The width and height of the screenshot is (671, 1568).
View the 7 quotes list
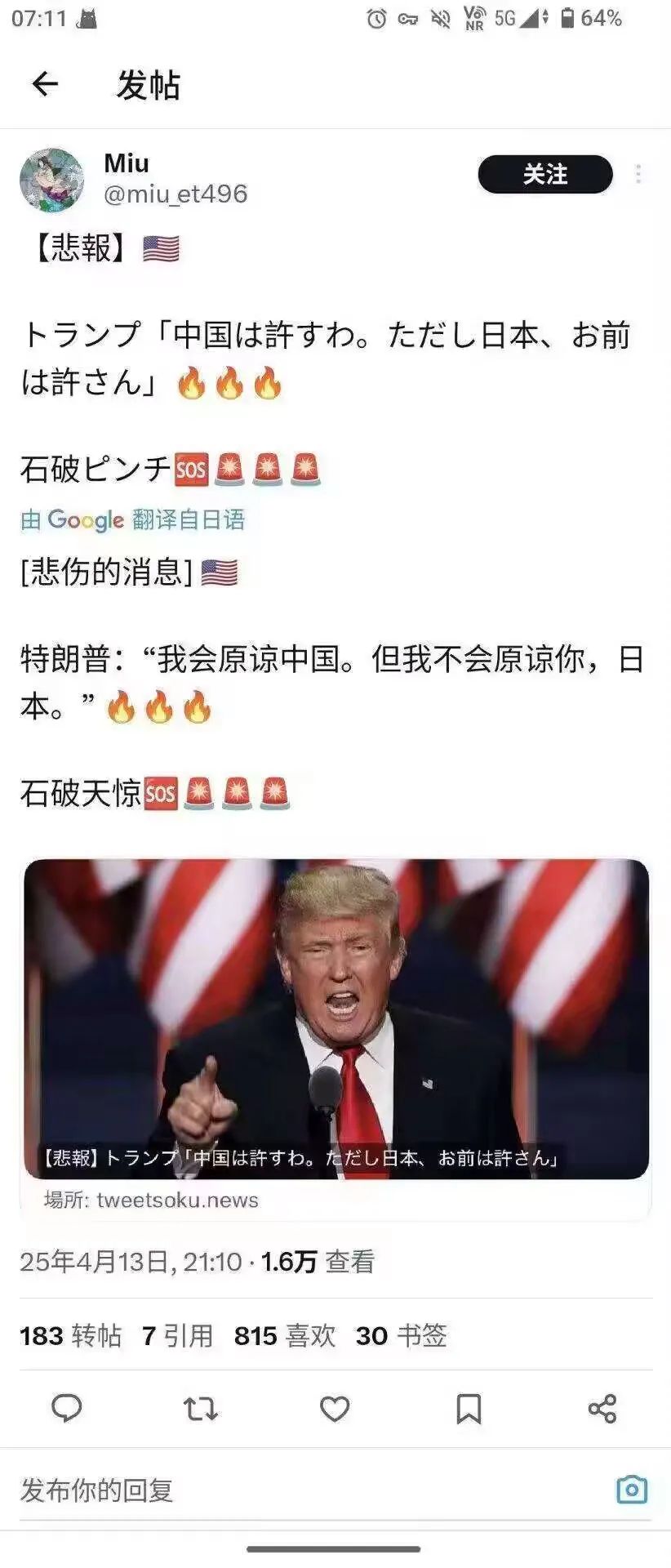(177, 1336)
